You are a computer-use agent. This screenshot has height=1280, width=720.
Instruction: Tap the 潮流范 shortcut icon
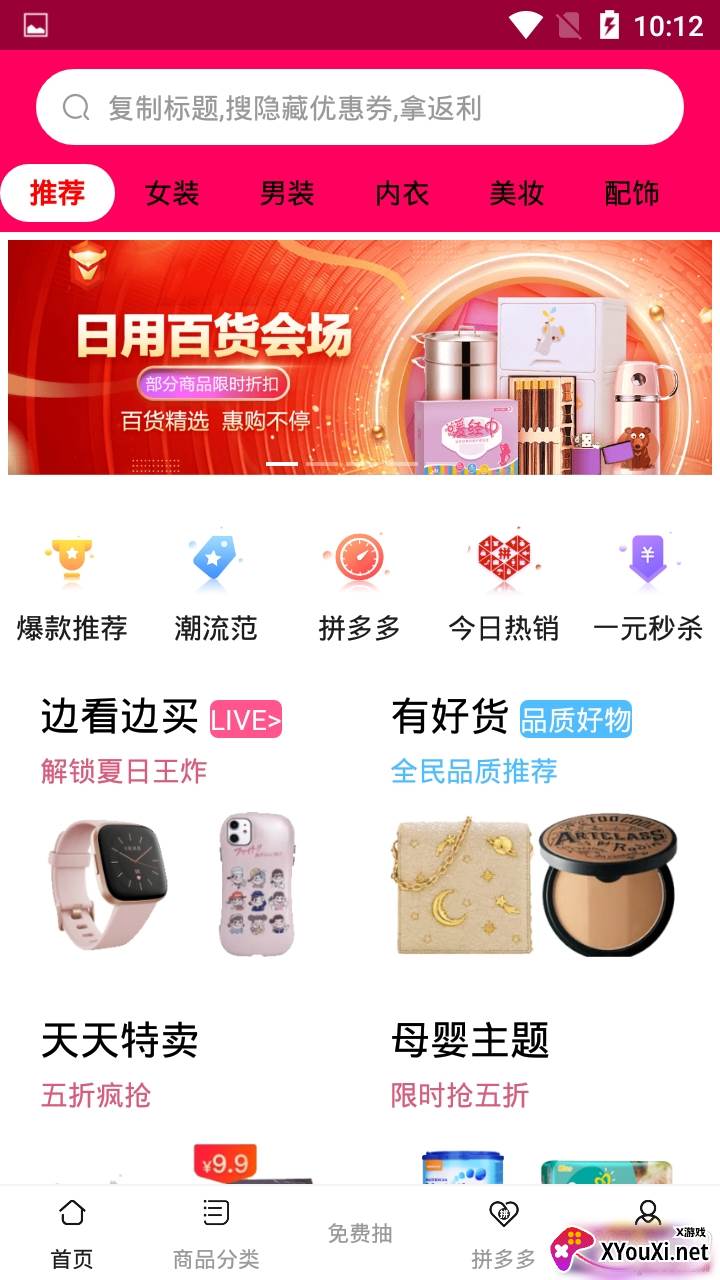coord(215,586)
